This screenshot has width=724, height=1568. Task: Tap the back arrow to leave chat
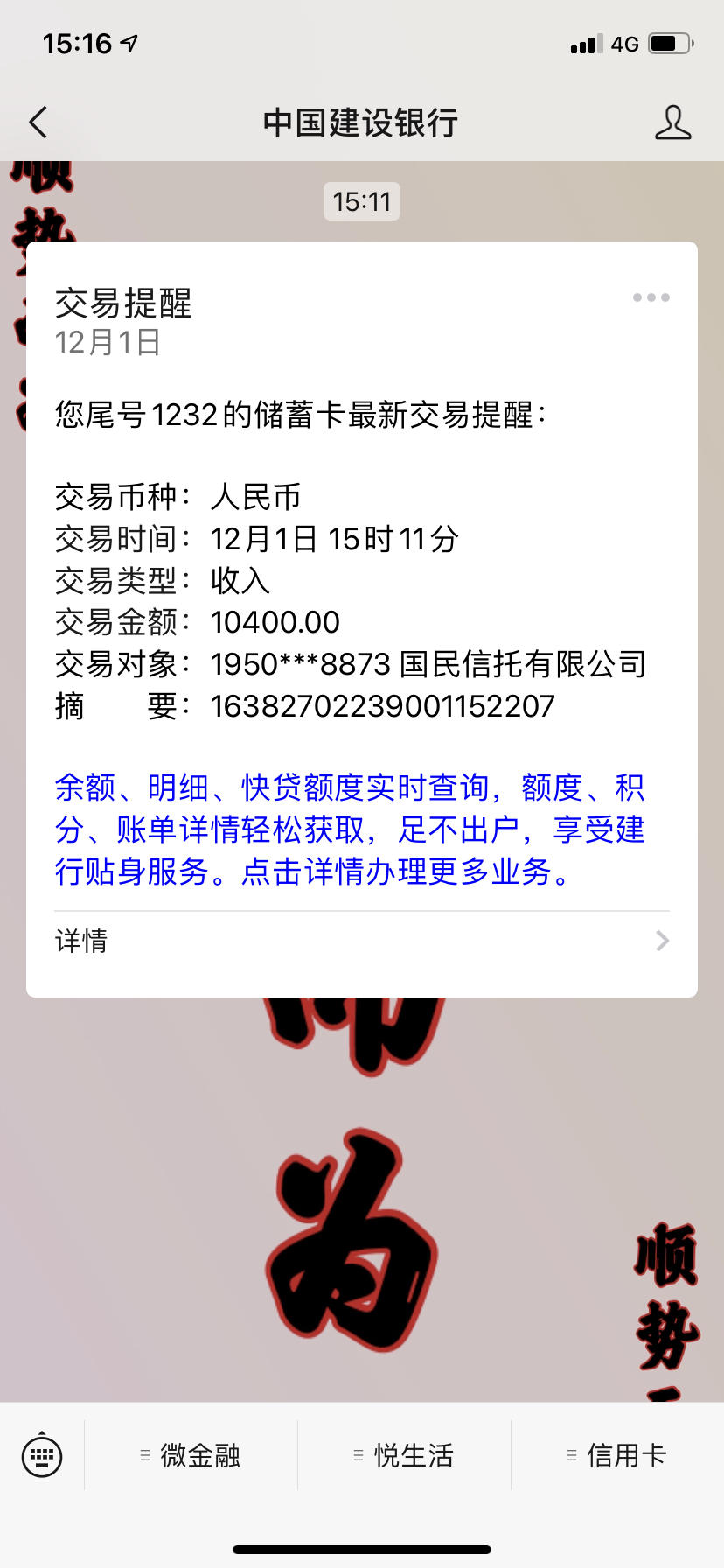click(37, 122)
